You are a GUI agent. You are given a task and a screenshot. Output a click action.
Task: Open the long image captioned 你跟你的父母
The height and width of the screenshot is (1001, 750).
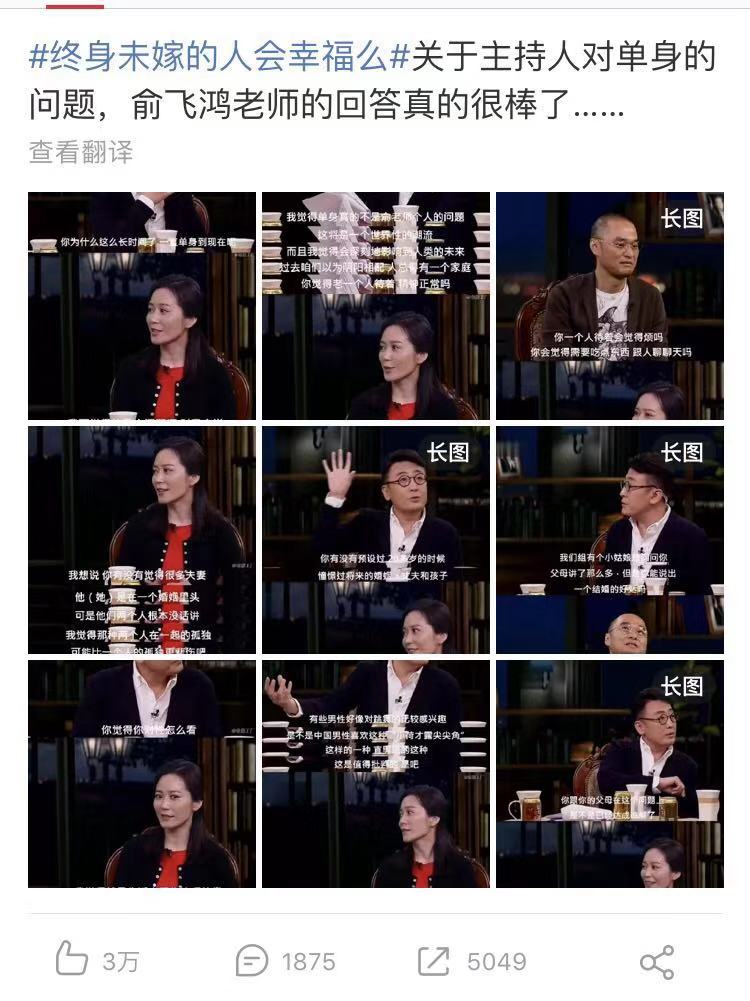point(609,774)
